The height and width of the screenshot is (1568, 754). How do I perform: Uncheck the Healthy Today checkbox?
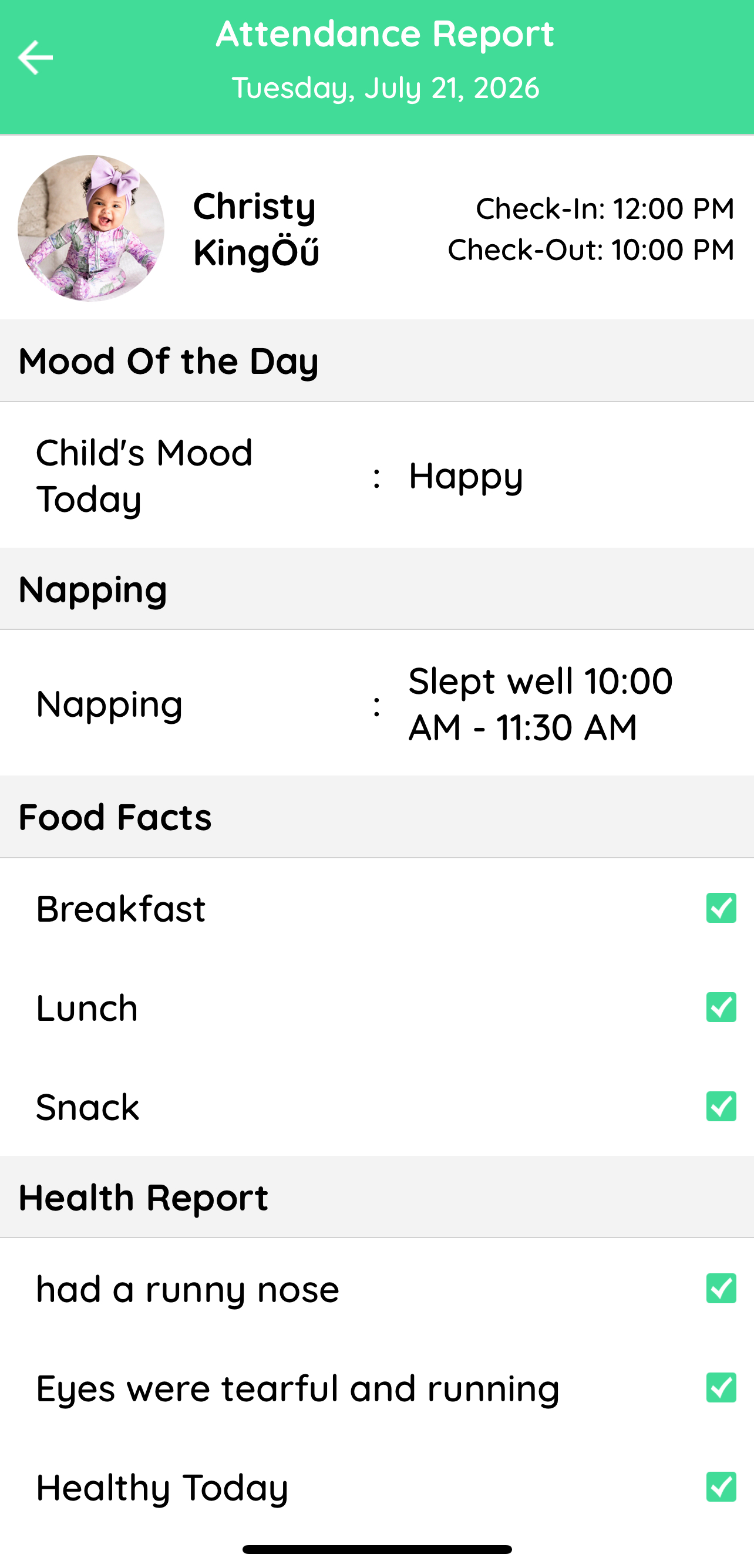(x=721, y=1486)
